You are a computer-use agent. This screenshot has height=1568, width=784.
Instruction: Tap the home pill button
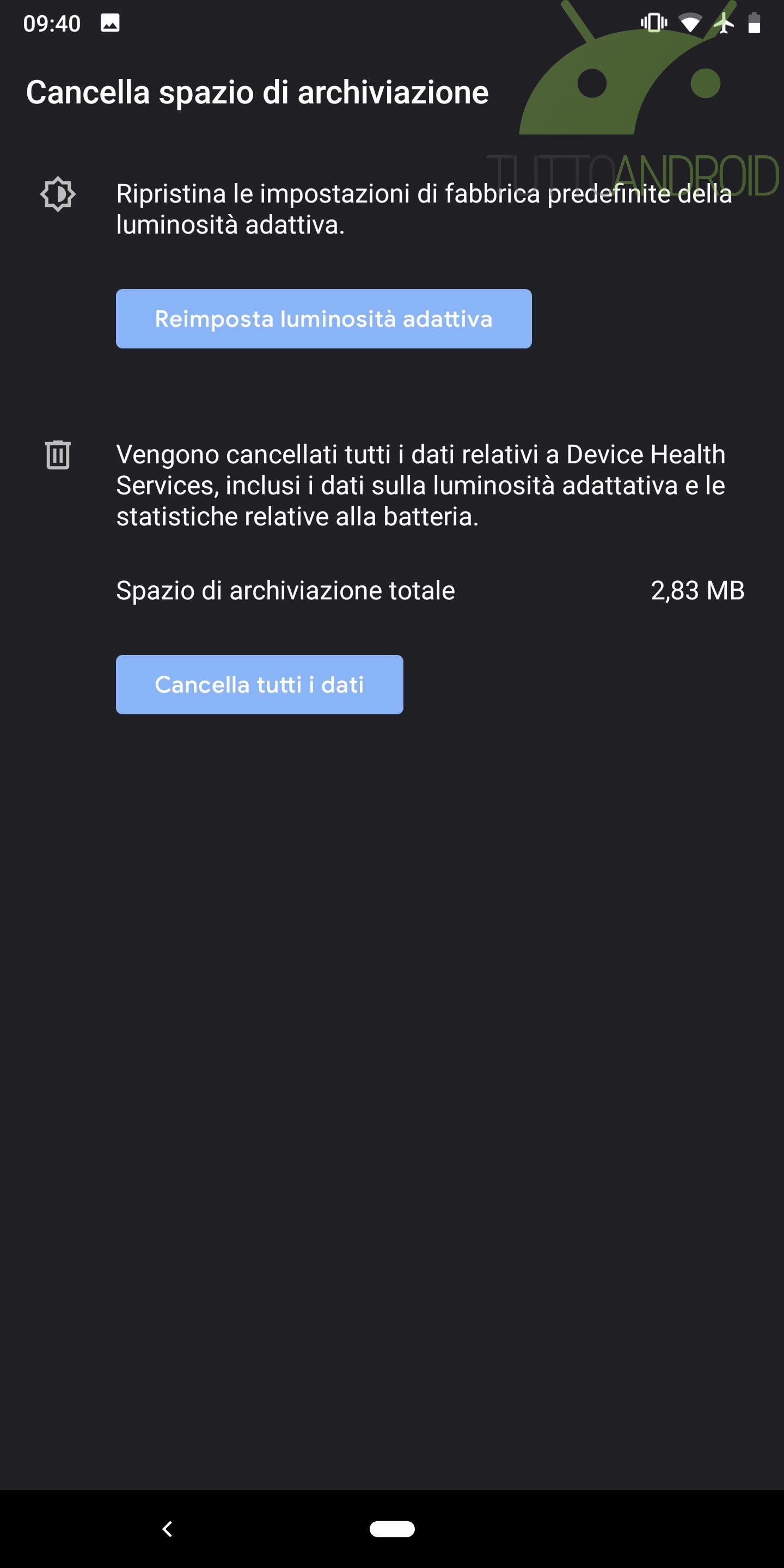(x=393, y=1528)
